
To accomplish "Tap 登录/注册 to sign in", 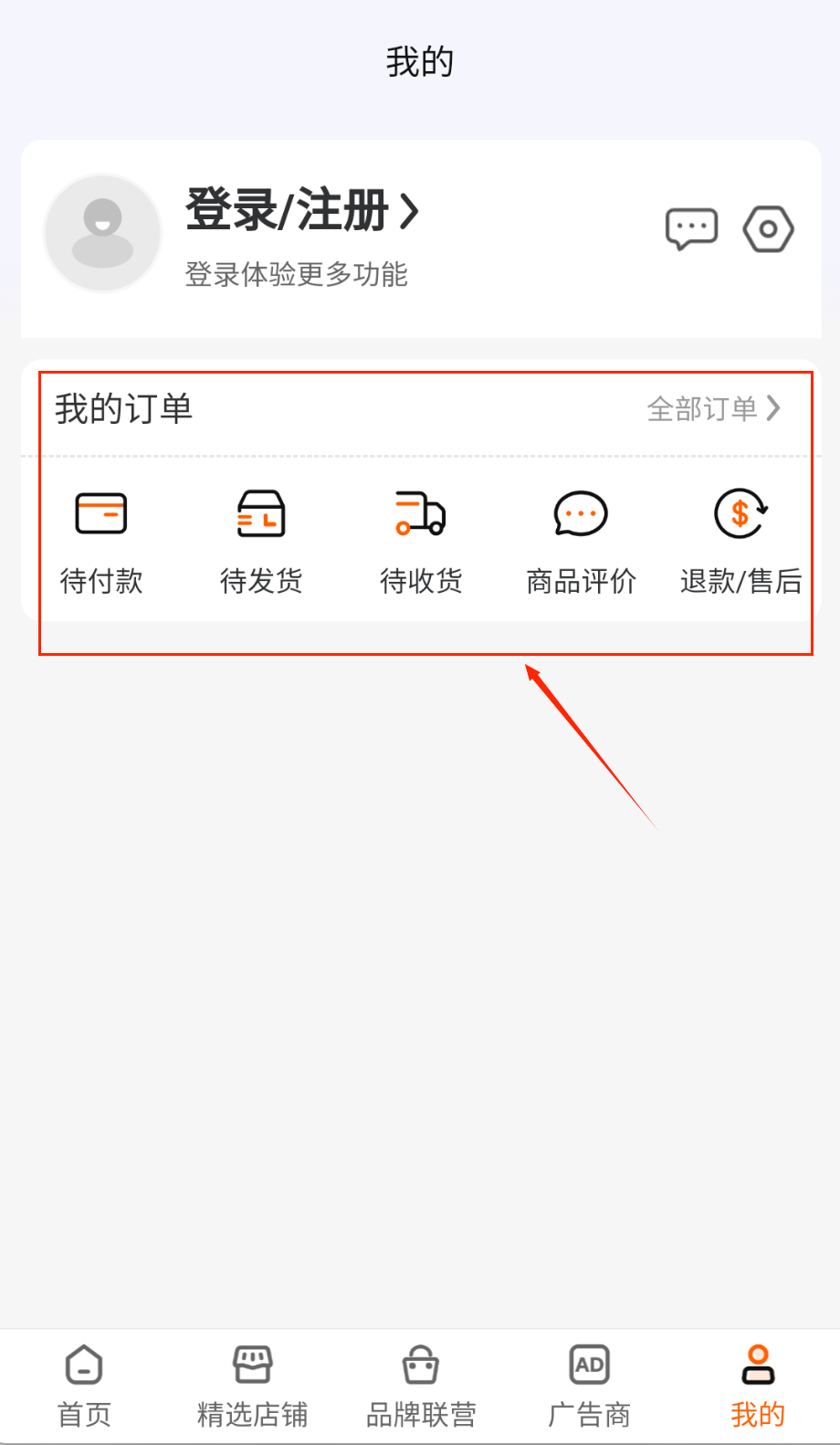I will click(301, 211).
